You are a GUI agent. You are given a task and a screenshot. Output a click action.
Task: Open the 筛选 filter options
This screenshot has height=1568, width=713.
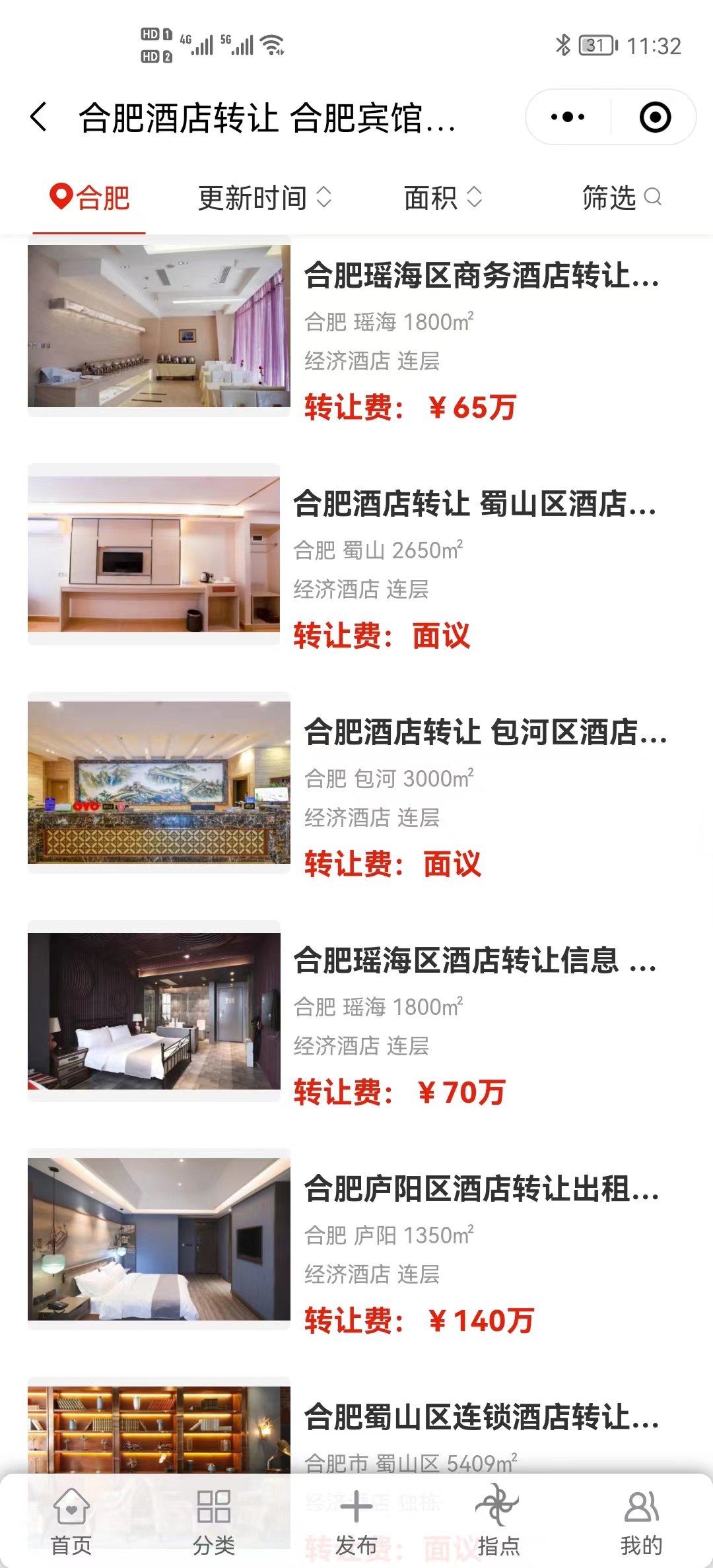pos(621,198)
